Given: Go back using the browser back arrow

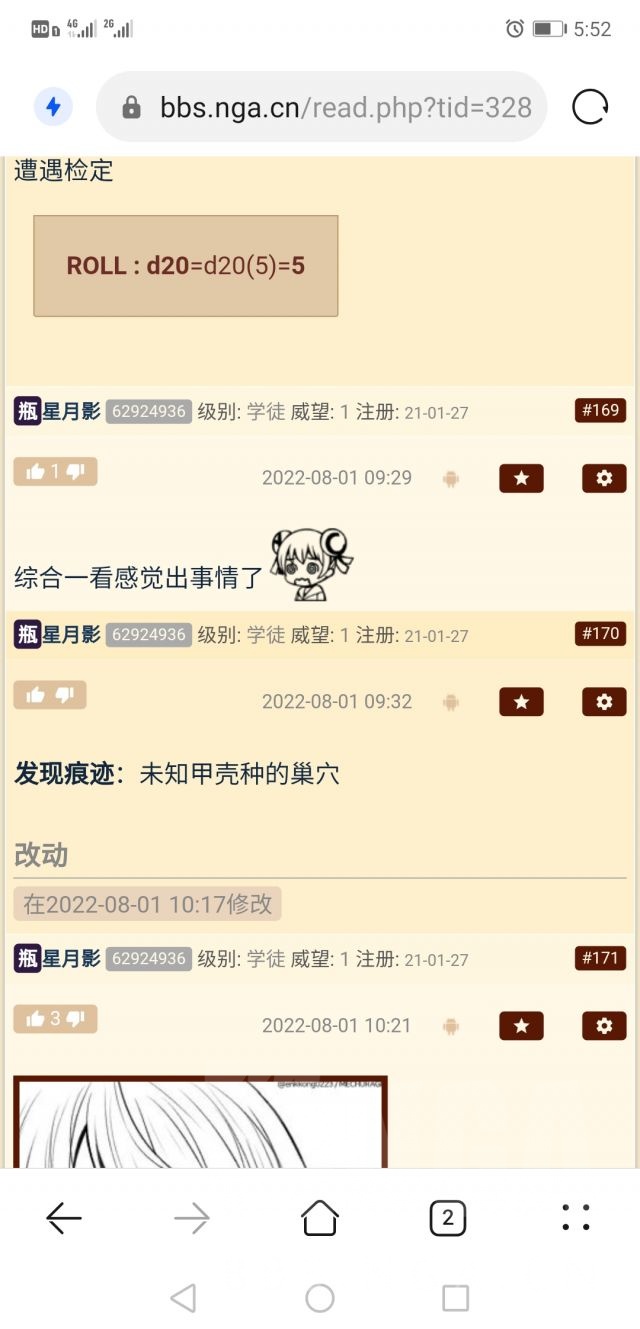Looking at the screenshot, I should (64, 1217).
